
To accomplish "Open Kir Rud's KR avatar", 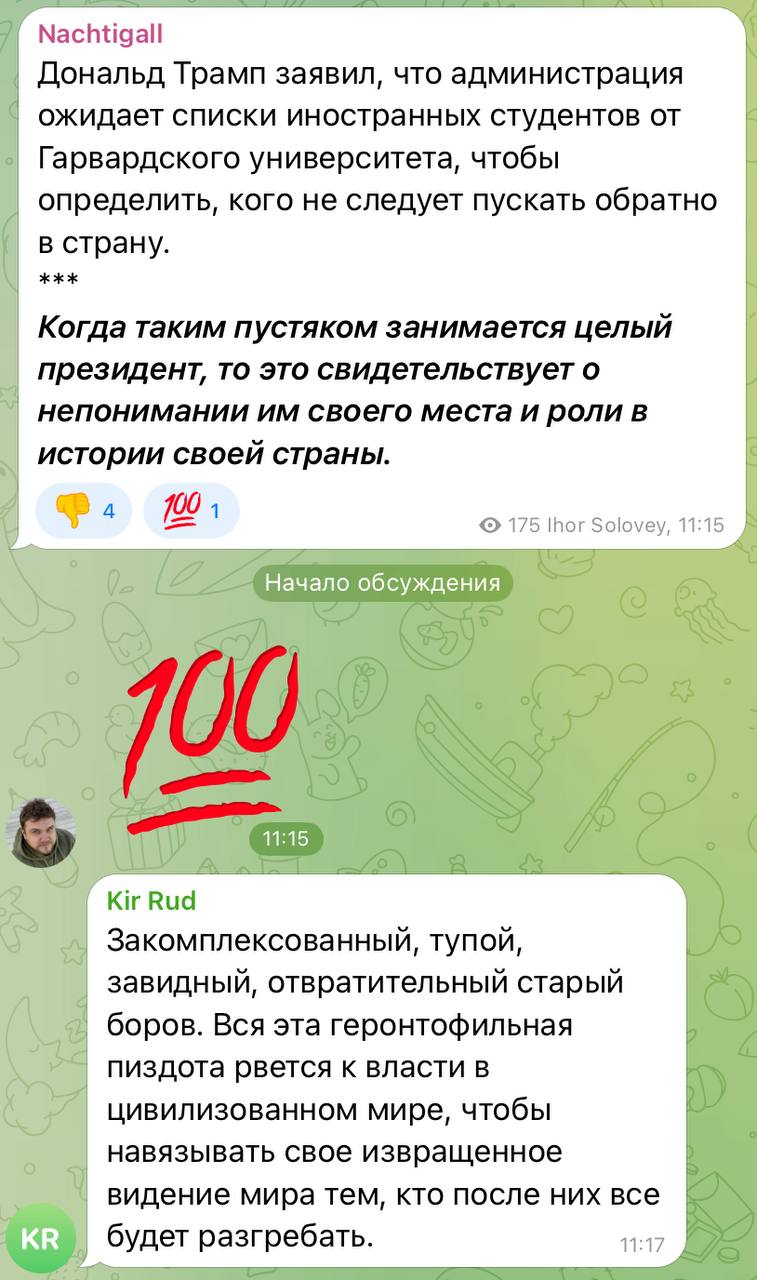I will click(41, 1240).
